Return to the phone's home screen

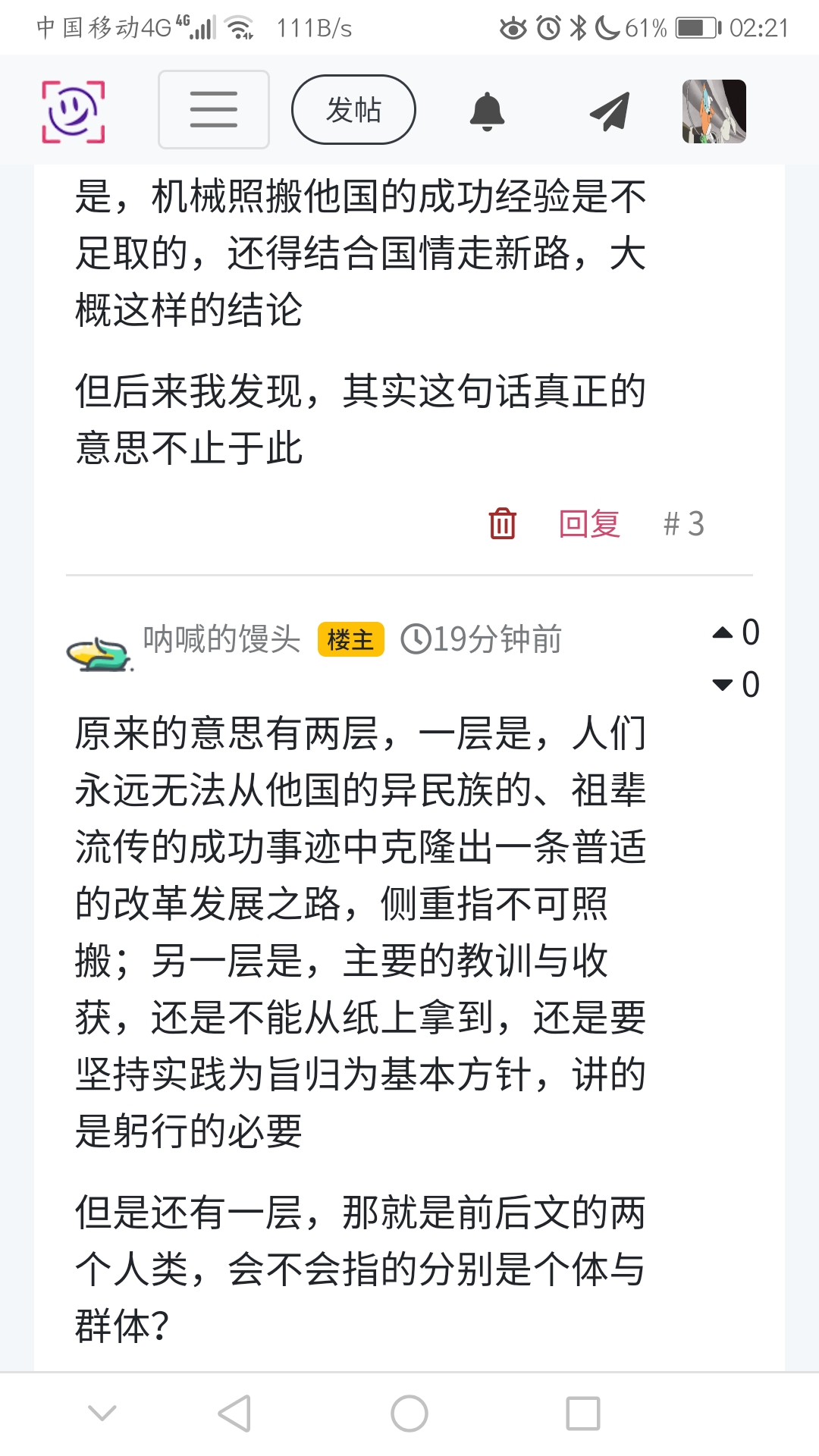409,1414
